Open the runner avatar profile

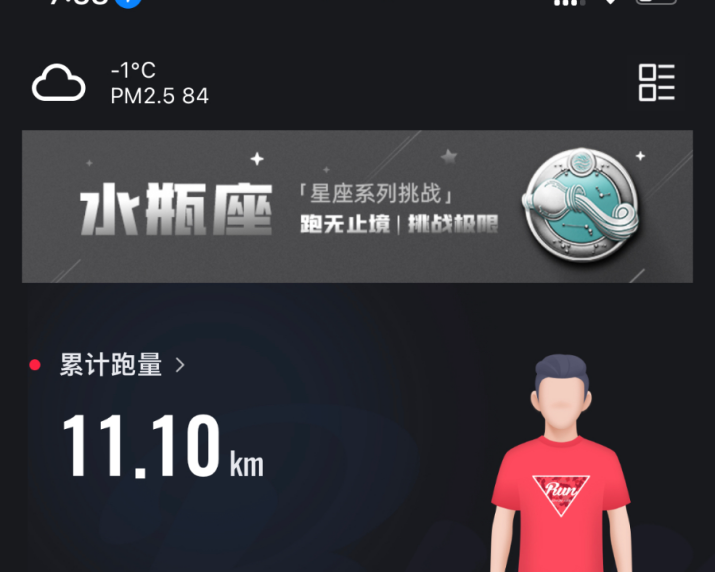(x=560, y=470)
